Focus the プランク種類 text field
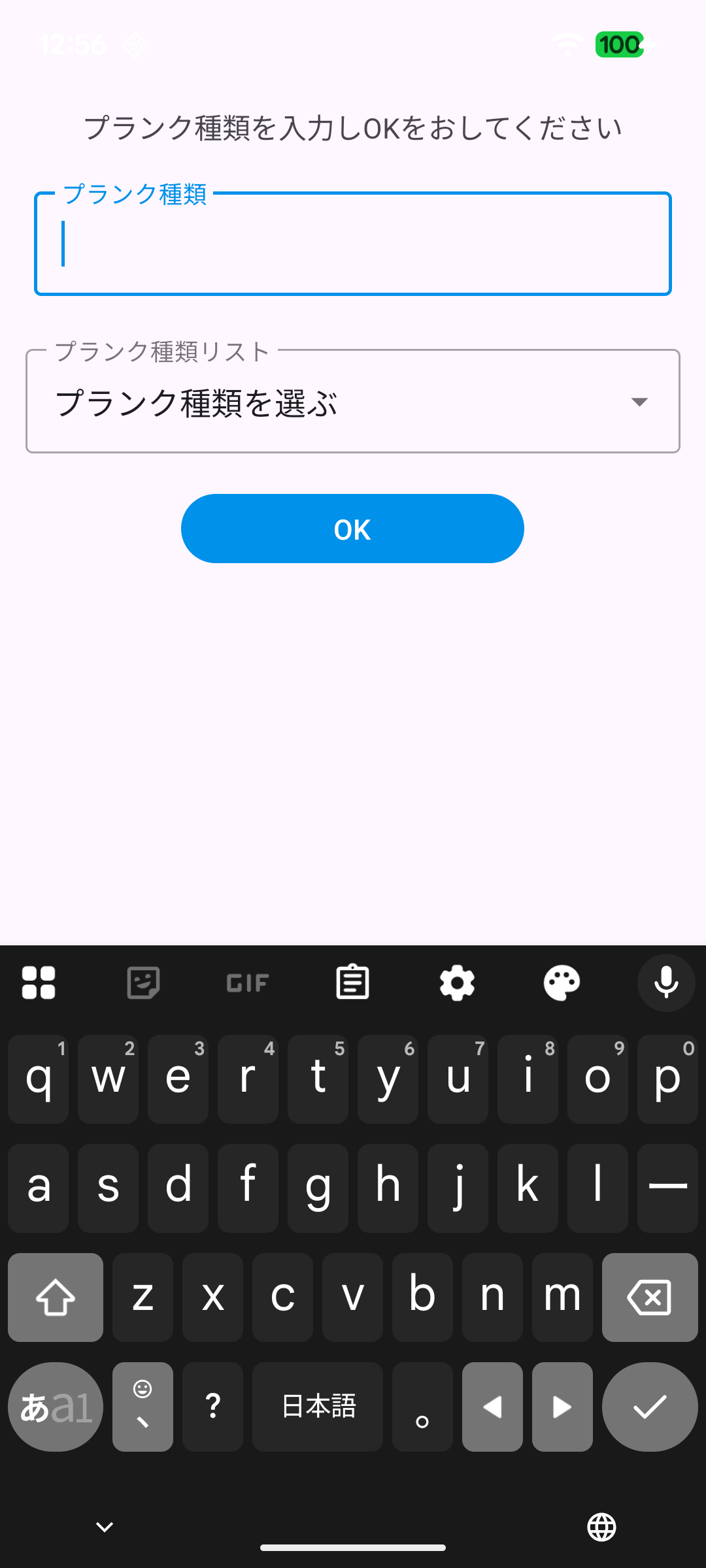This screenshot has height=1568, width=706. coord(353,245)
